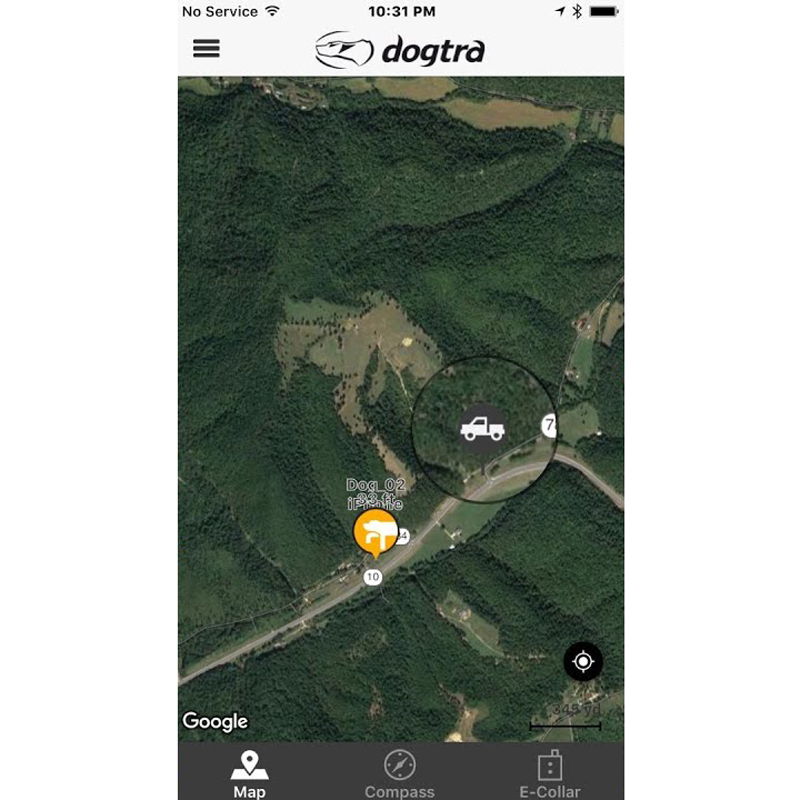
Task: Open the hamburger menu
Action: click(x=206, y=48)
